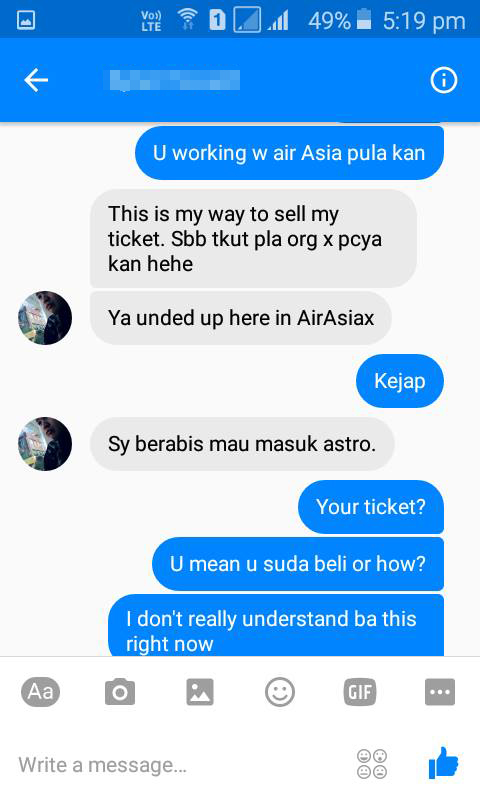Open conversation info details
Viewport: 480px width, 800px height.
(x=443, y=80)
